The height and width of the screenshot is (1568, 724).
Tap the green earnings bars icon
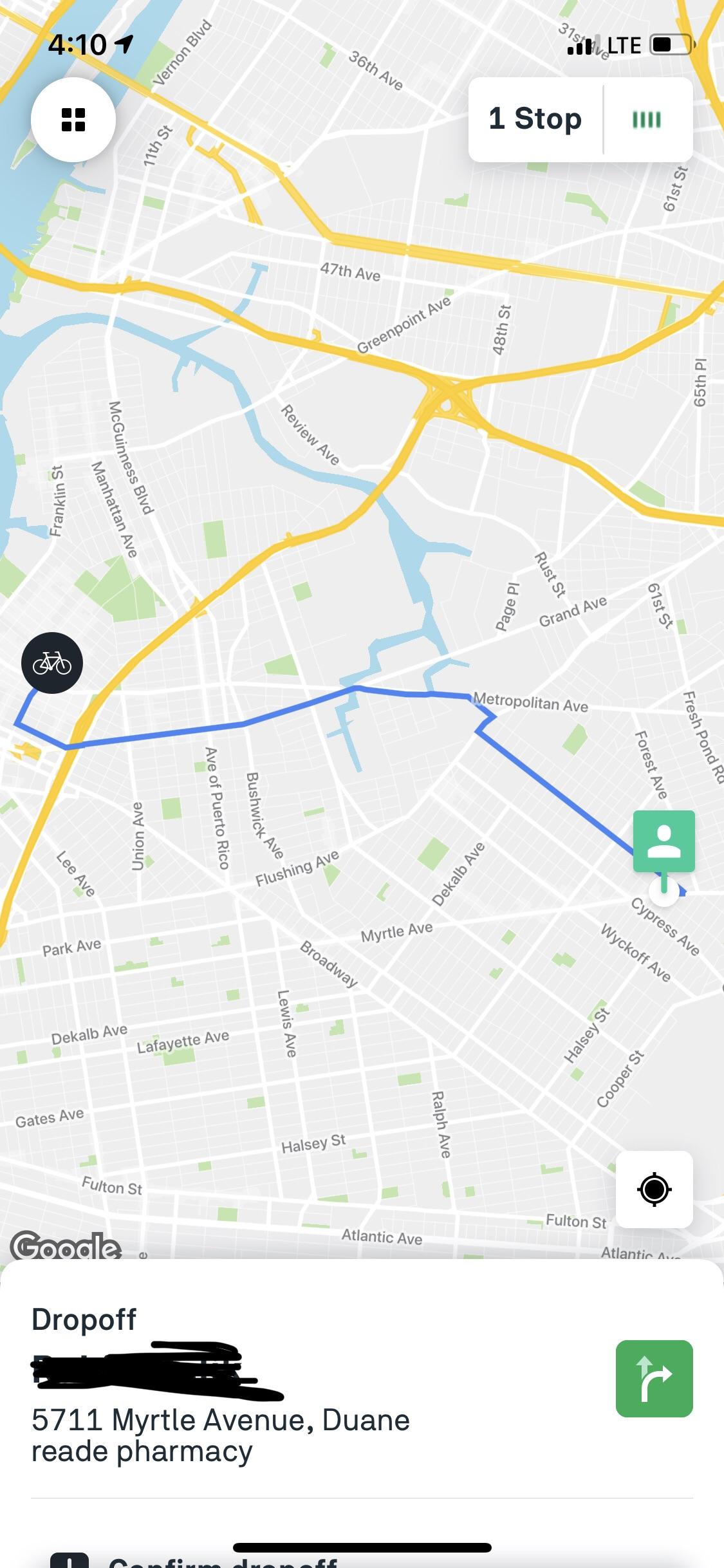(x=646, y=120)
